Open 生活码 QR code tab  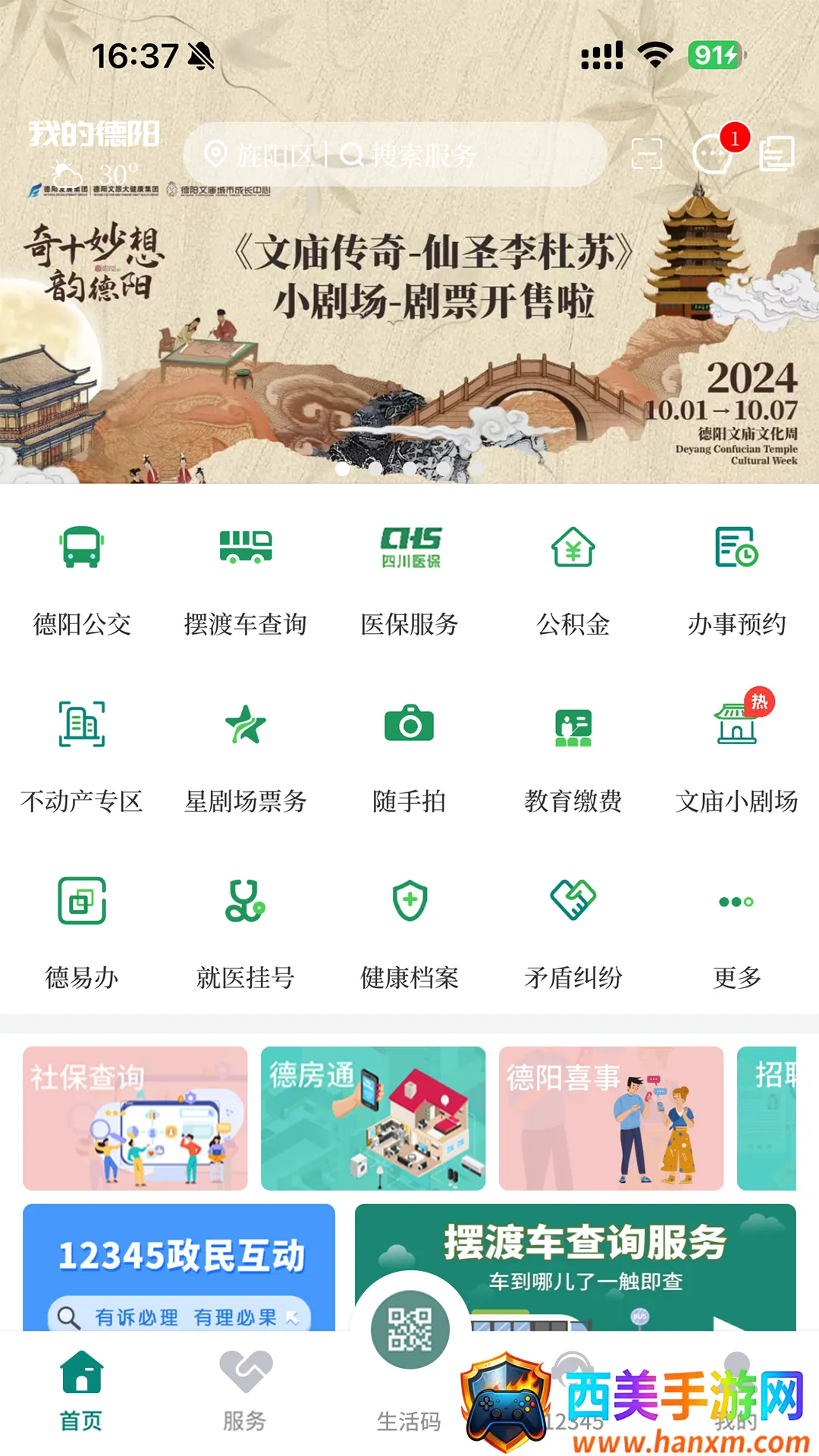click(x=409, y=1357)
